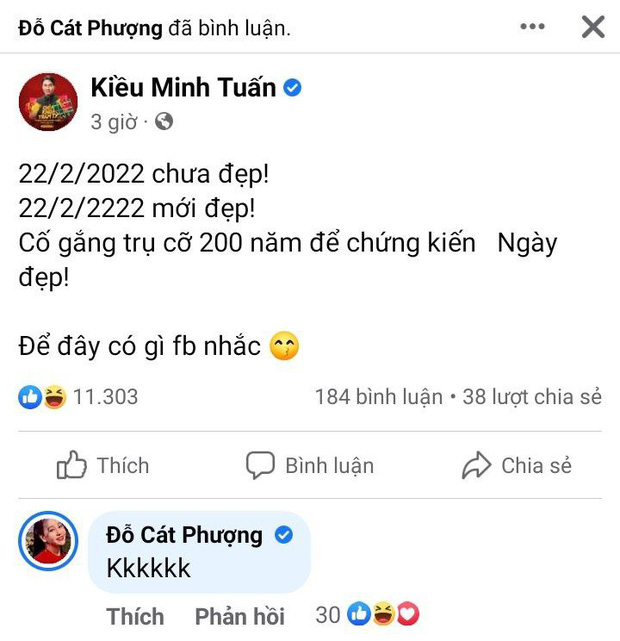This screenshot has height=641, width=620.
Task: Open Đỗ Cát Phượng's avatar in comment
Action: coord(47,541)
